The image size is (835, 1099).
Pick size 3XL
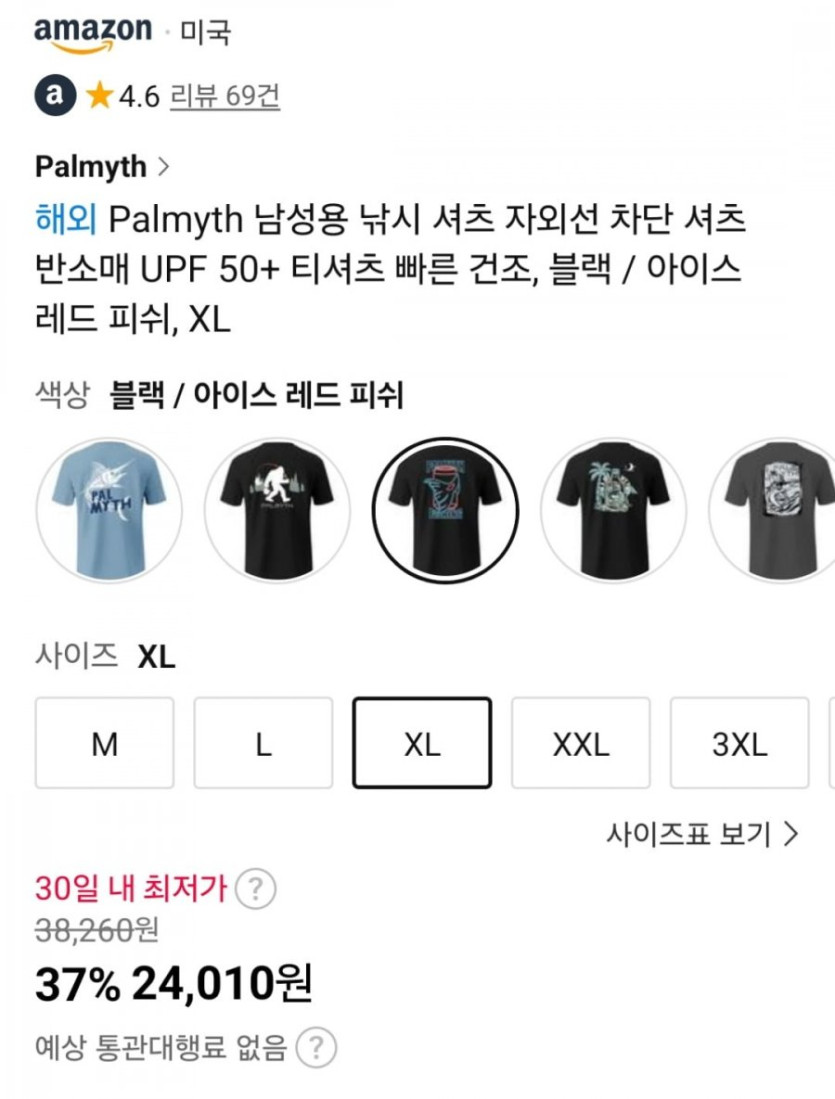click(739, 744)
